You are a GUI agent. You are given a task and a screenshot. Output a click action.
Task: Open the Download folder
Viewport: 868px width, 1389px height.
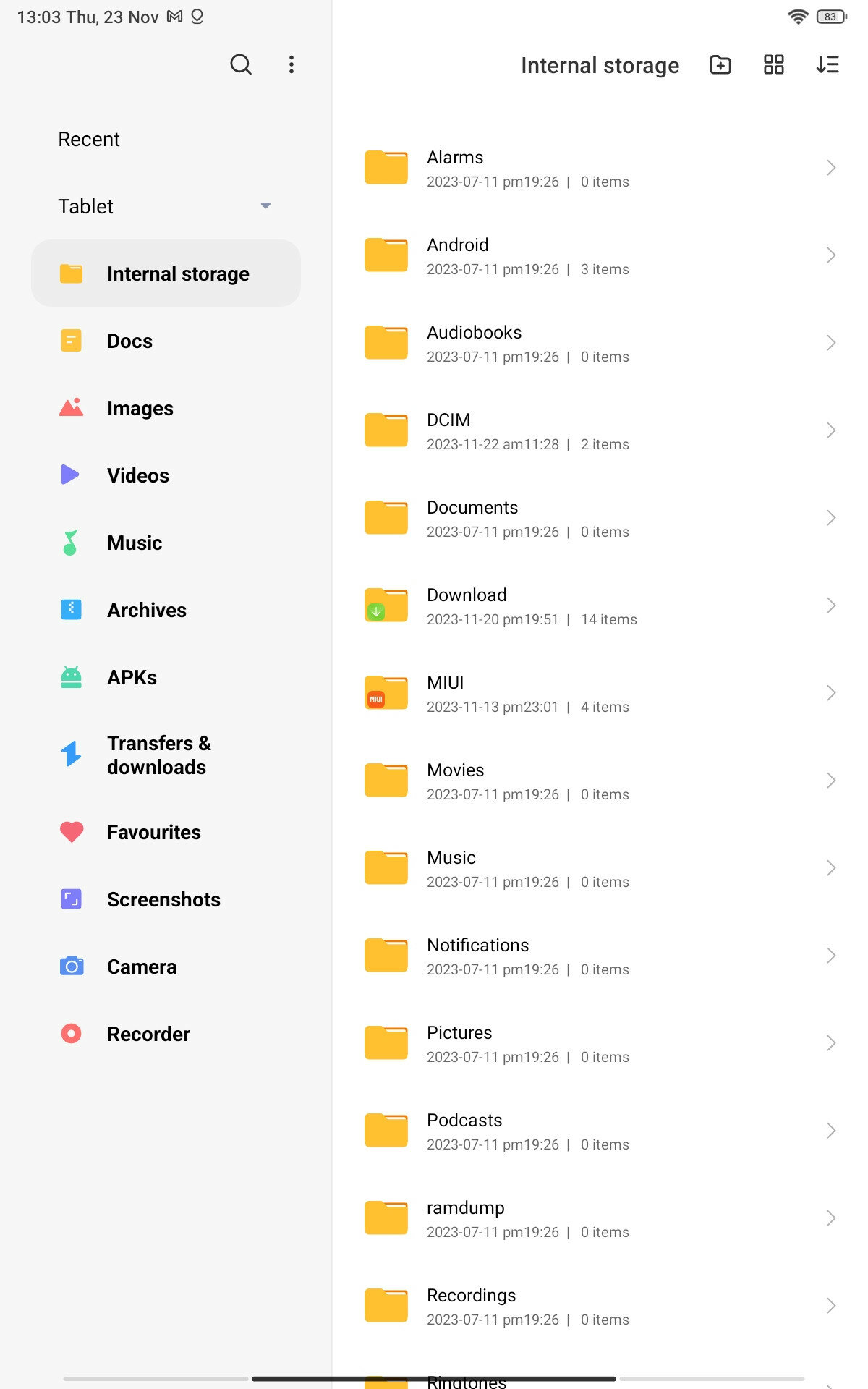[x=600, y=606]
